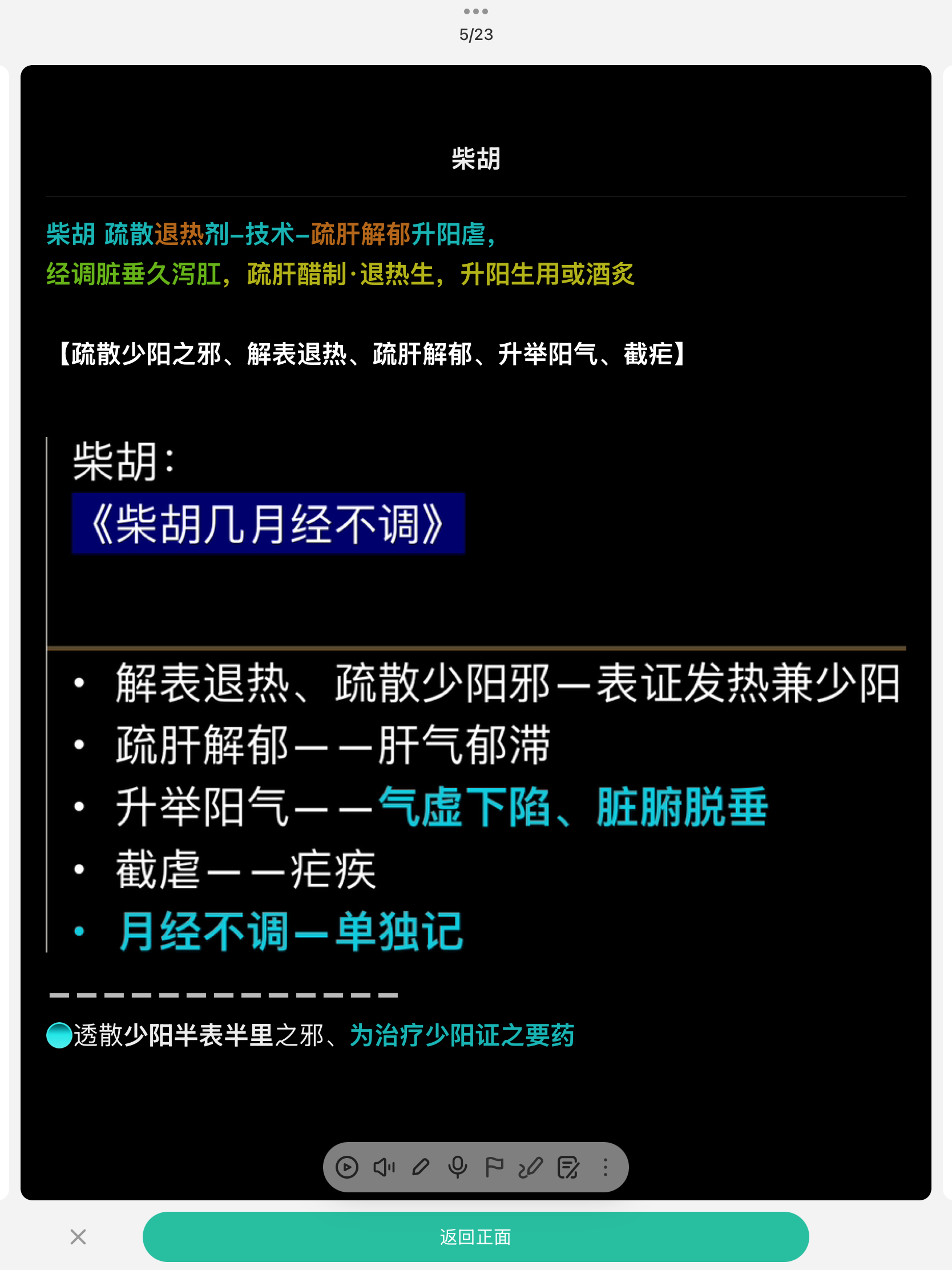Image resolution: width=952 pixels, height=1270 pixels.
Task: Tap the speaker read-aloud icon
Action: [384, 1167]
